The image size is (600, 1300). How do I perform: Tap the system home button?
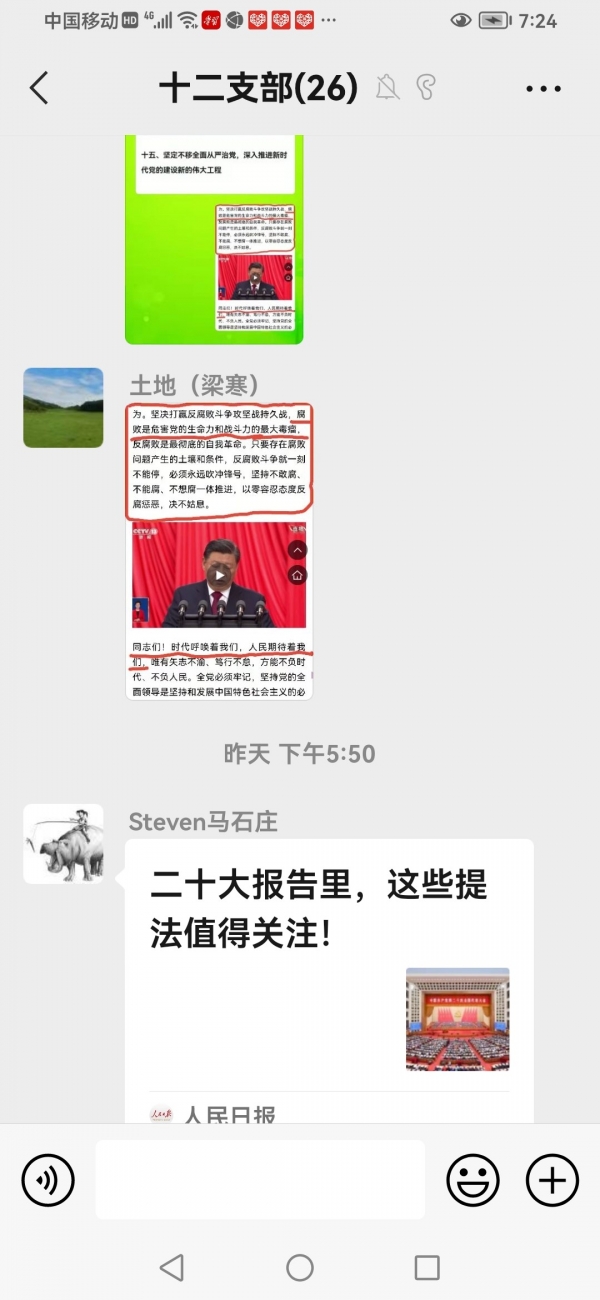click(300, 1268)
